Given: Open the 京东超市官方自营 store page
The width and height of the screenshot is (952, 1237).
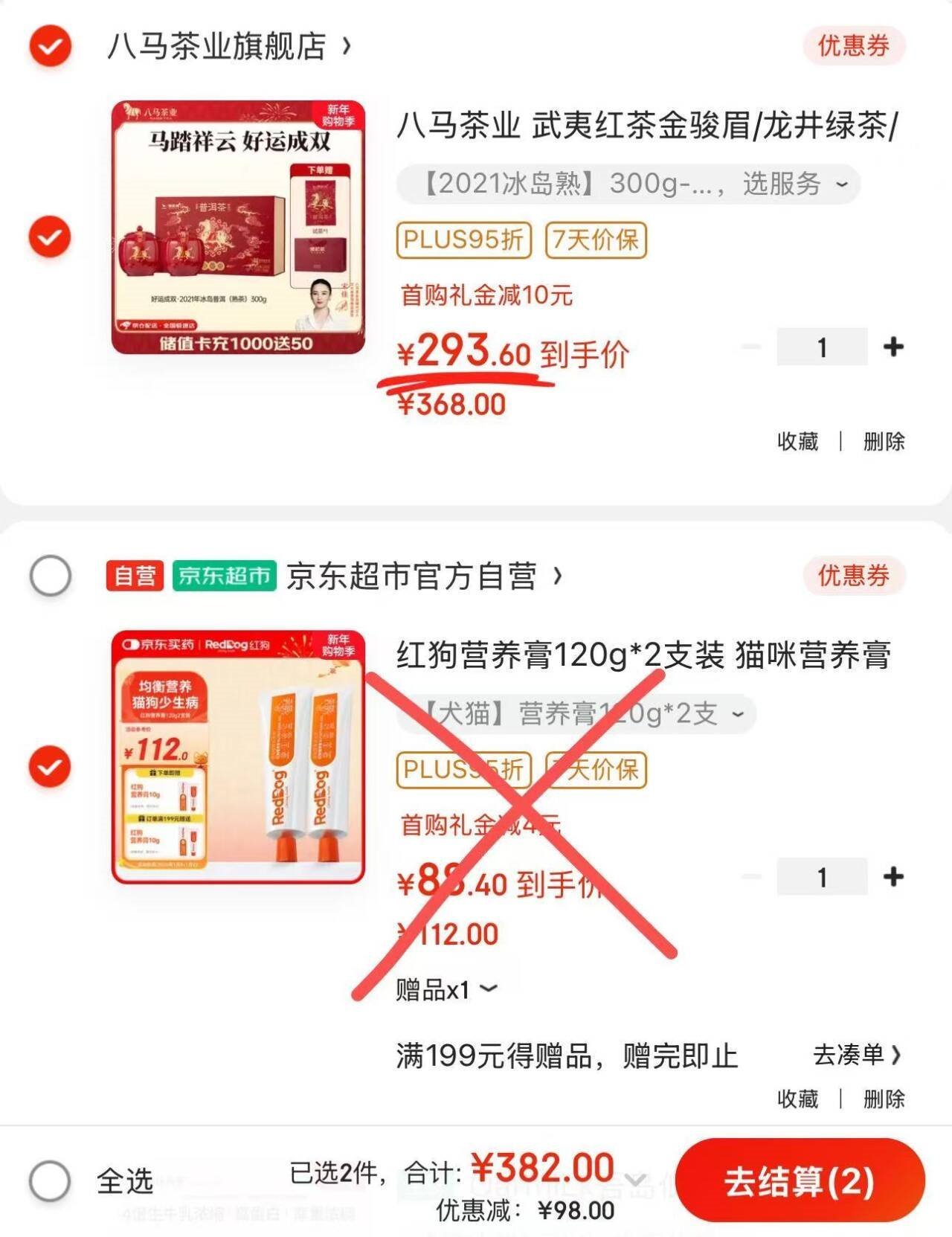Looking at the screenshot, I should (424, 576).
